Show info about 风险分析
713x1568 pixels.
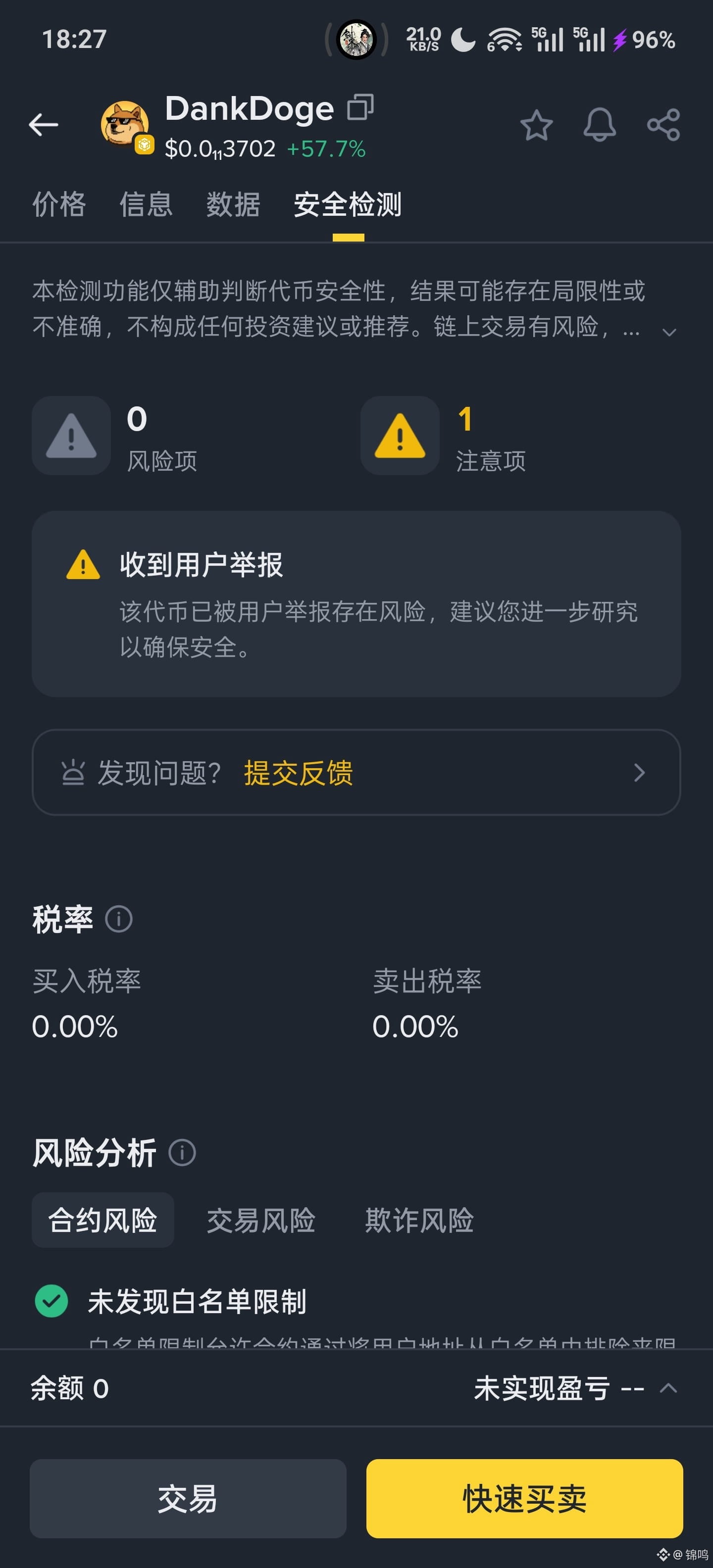pyautogui.click(x=182, y=1152)
